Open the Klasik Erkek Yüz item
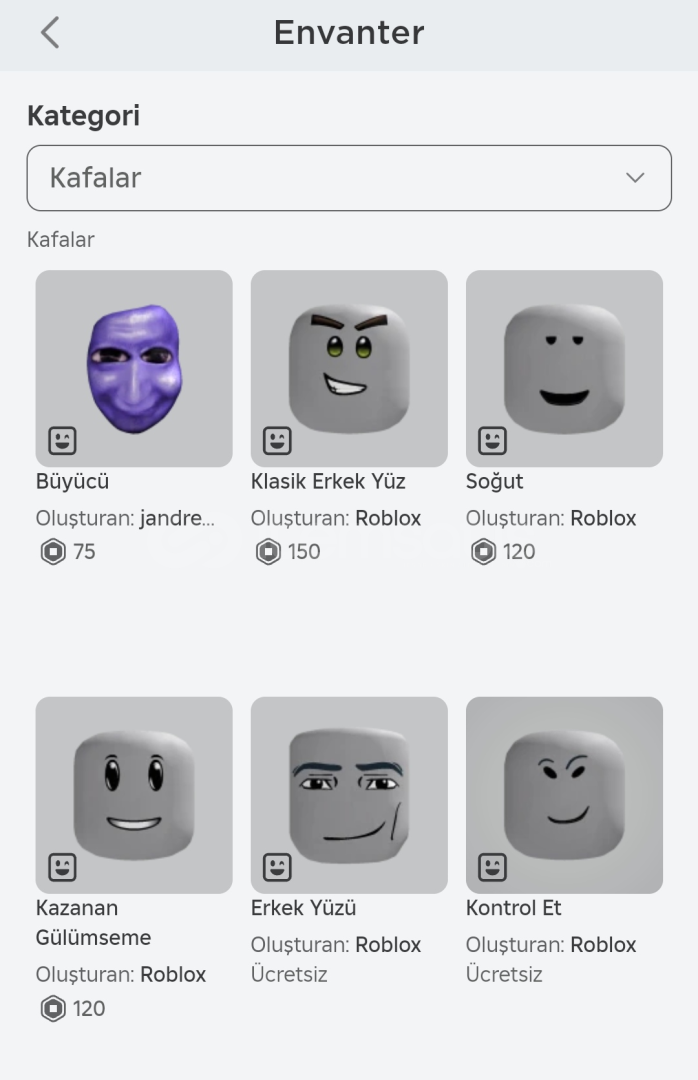Image resolution: width=698 pixels, height=1080 pixels. click(349, 368)
